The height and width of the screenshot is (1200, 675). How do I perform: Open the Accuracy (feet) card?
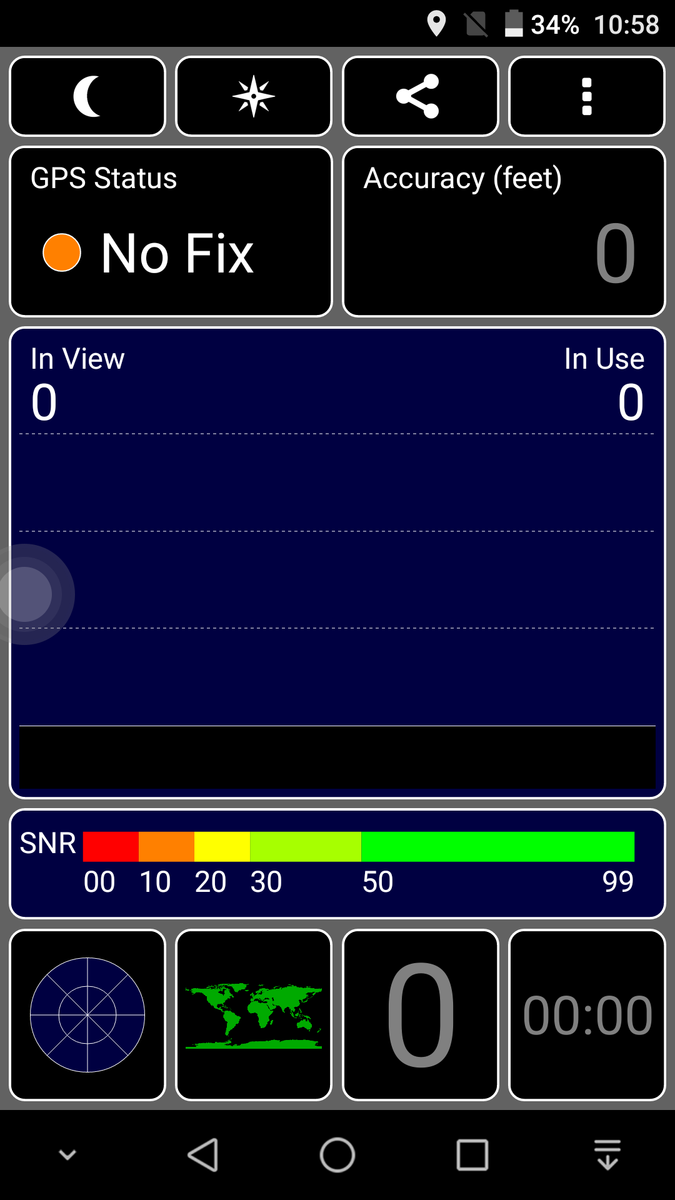pos(503,231)
